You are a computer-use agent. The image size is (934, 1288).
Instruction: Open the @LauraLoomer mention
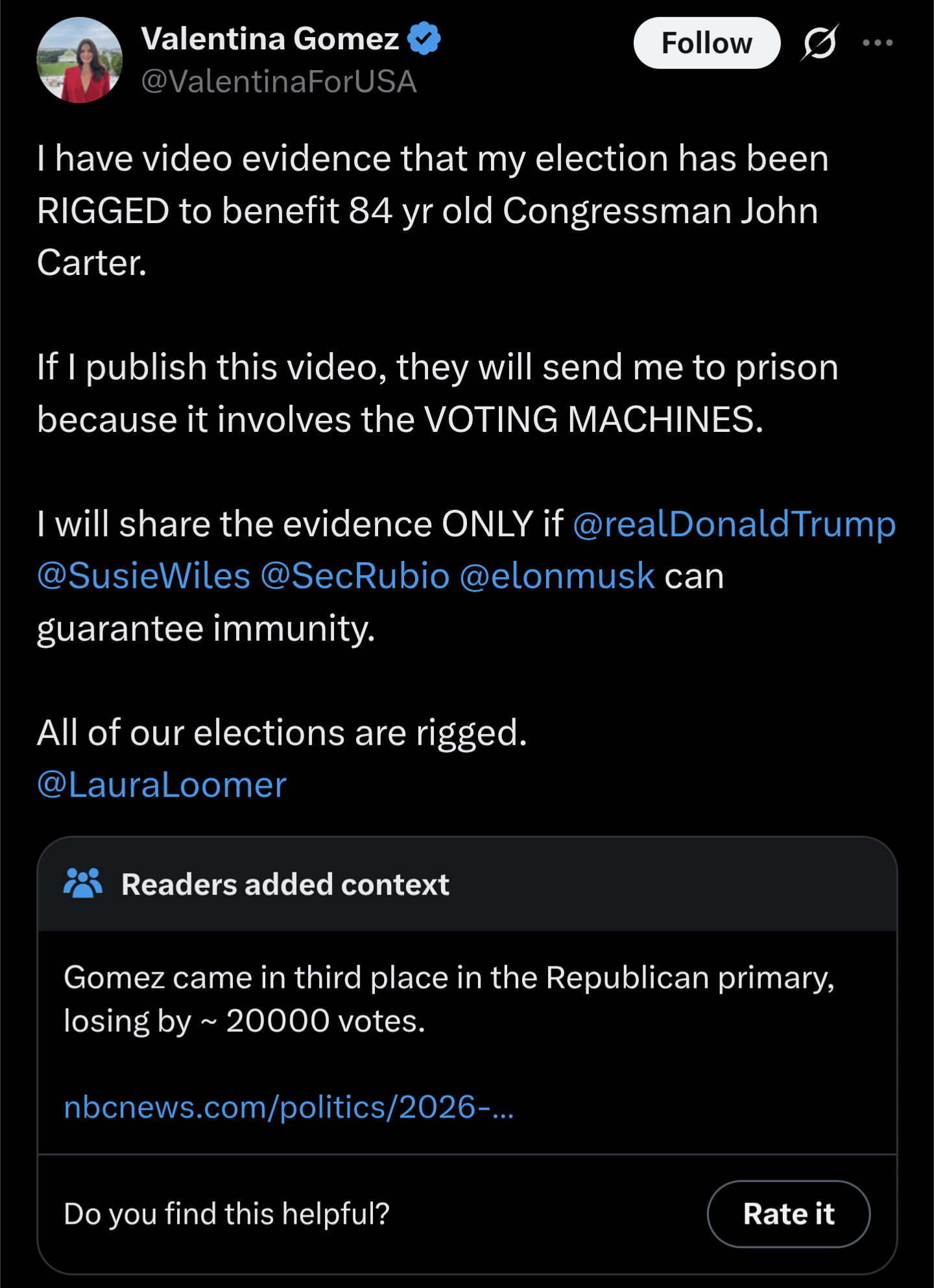tap(162, 785)
